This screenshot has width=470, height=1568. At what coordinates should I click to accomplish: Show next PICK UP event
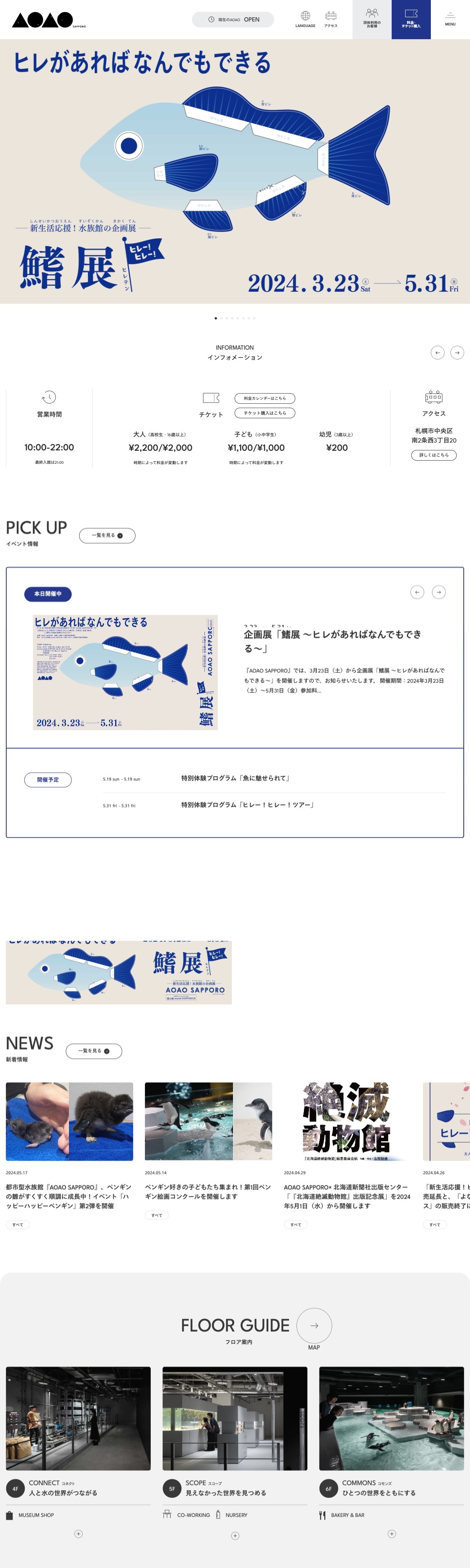[438, 592]
